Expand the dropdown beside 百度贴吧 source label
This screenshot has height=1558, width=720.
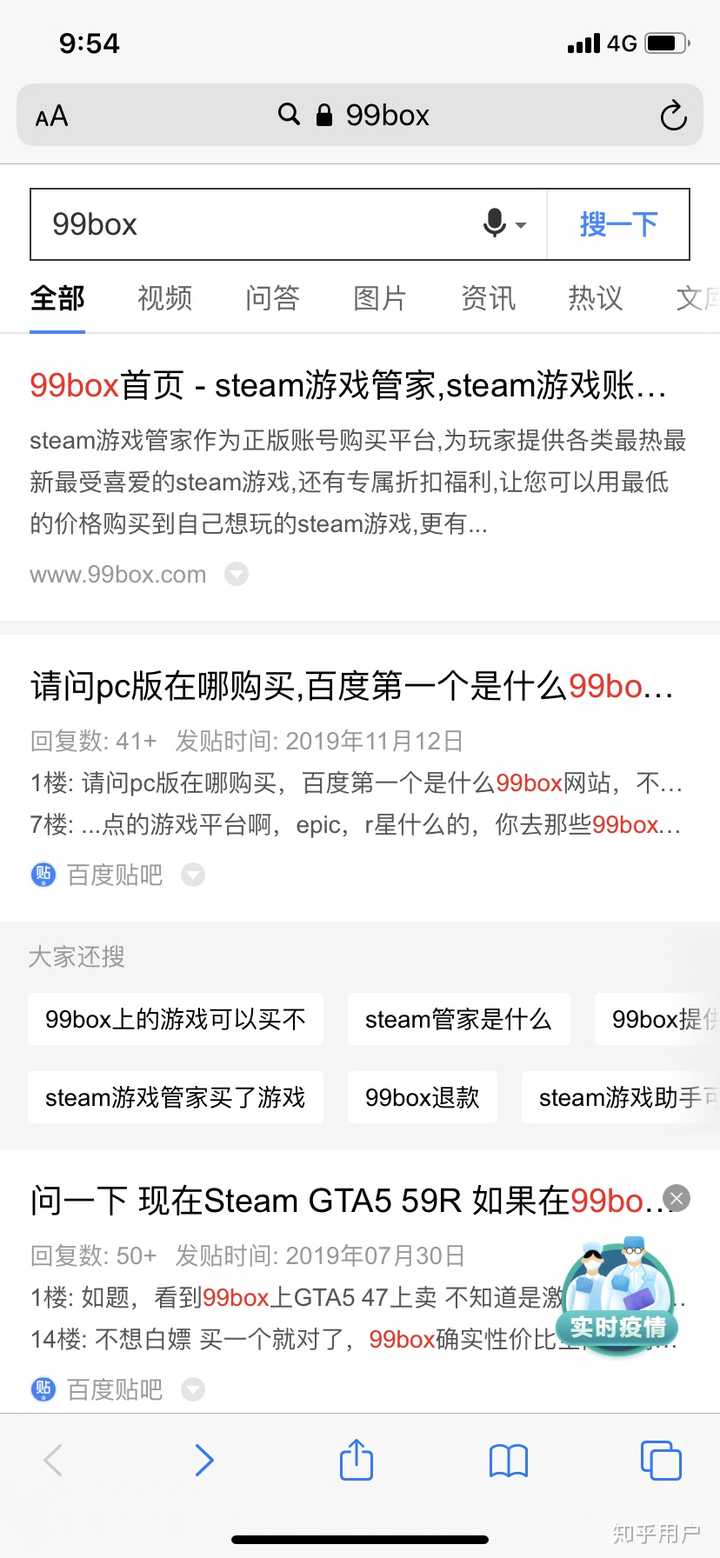[192, 874]
